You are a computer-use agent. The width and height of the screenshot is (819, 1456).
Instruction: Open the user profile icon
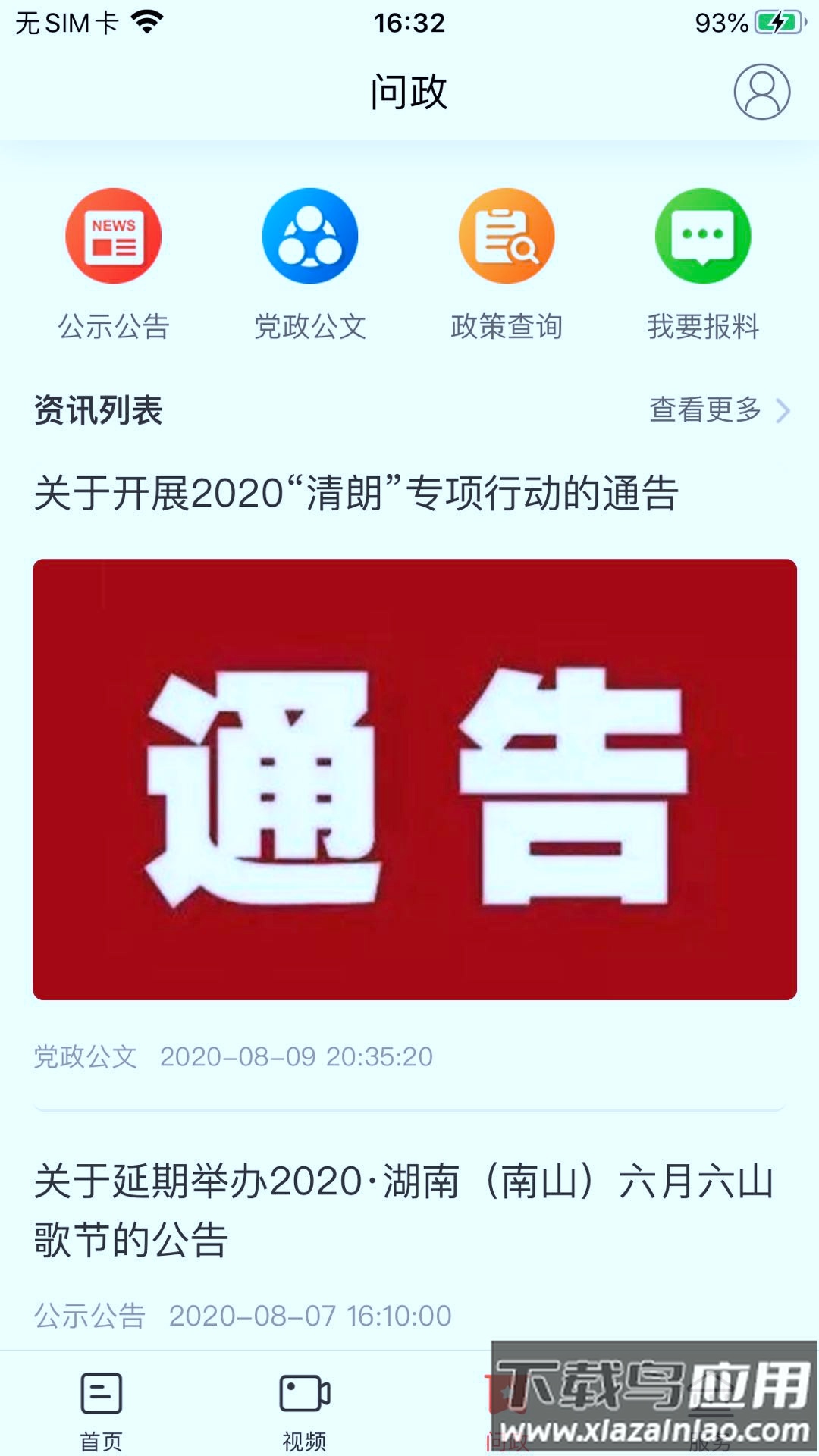pyautogui.click(x=761, y=93)
